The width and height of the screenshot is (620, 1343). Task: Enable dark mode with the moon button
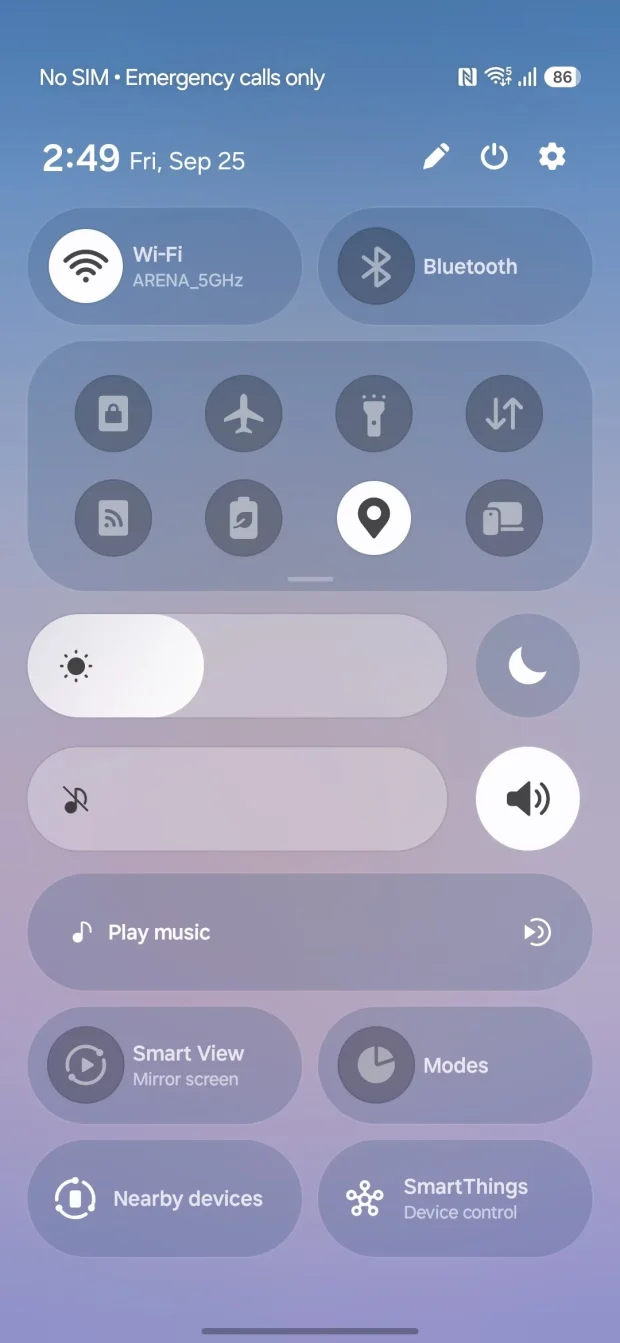click(528, 666)
